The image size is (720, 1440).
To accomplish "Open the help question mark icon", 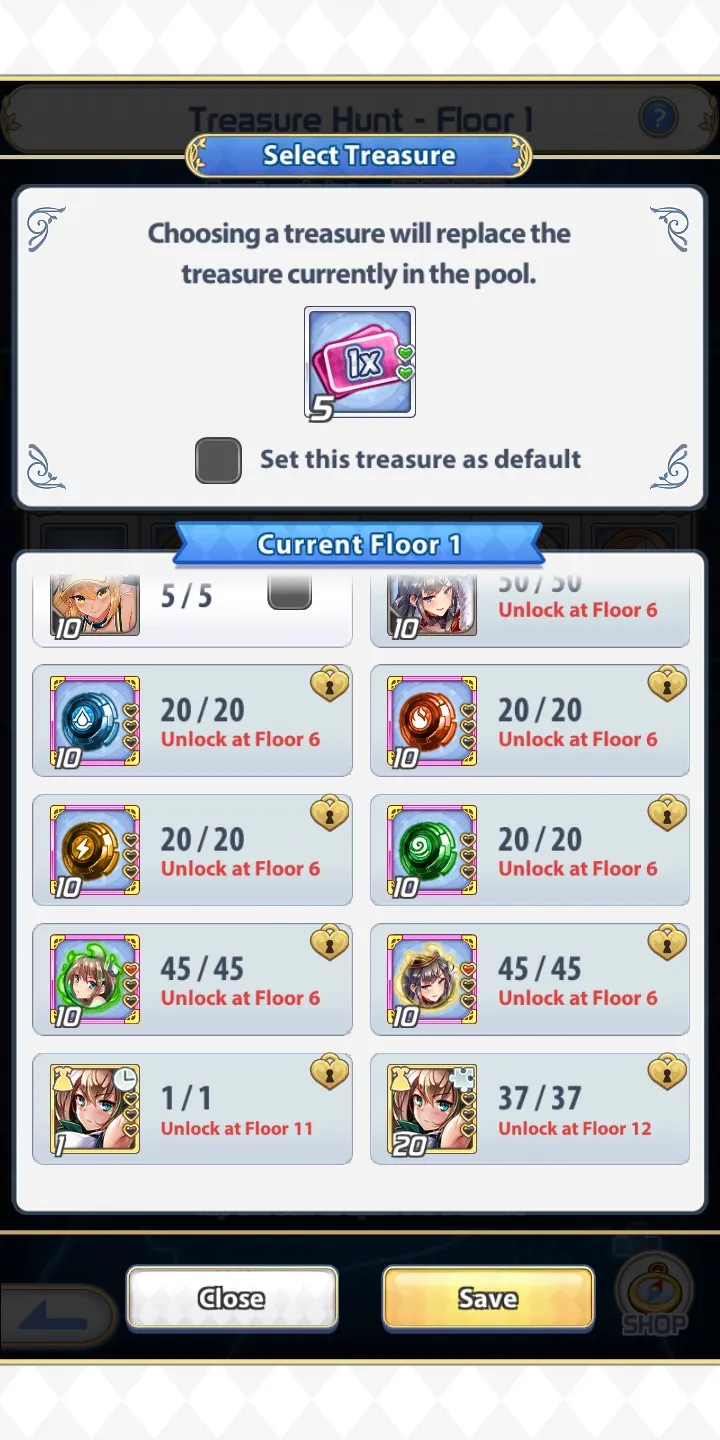I will [x=657, y=120].
